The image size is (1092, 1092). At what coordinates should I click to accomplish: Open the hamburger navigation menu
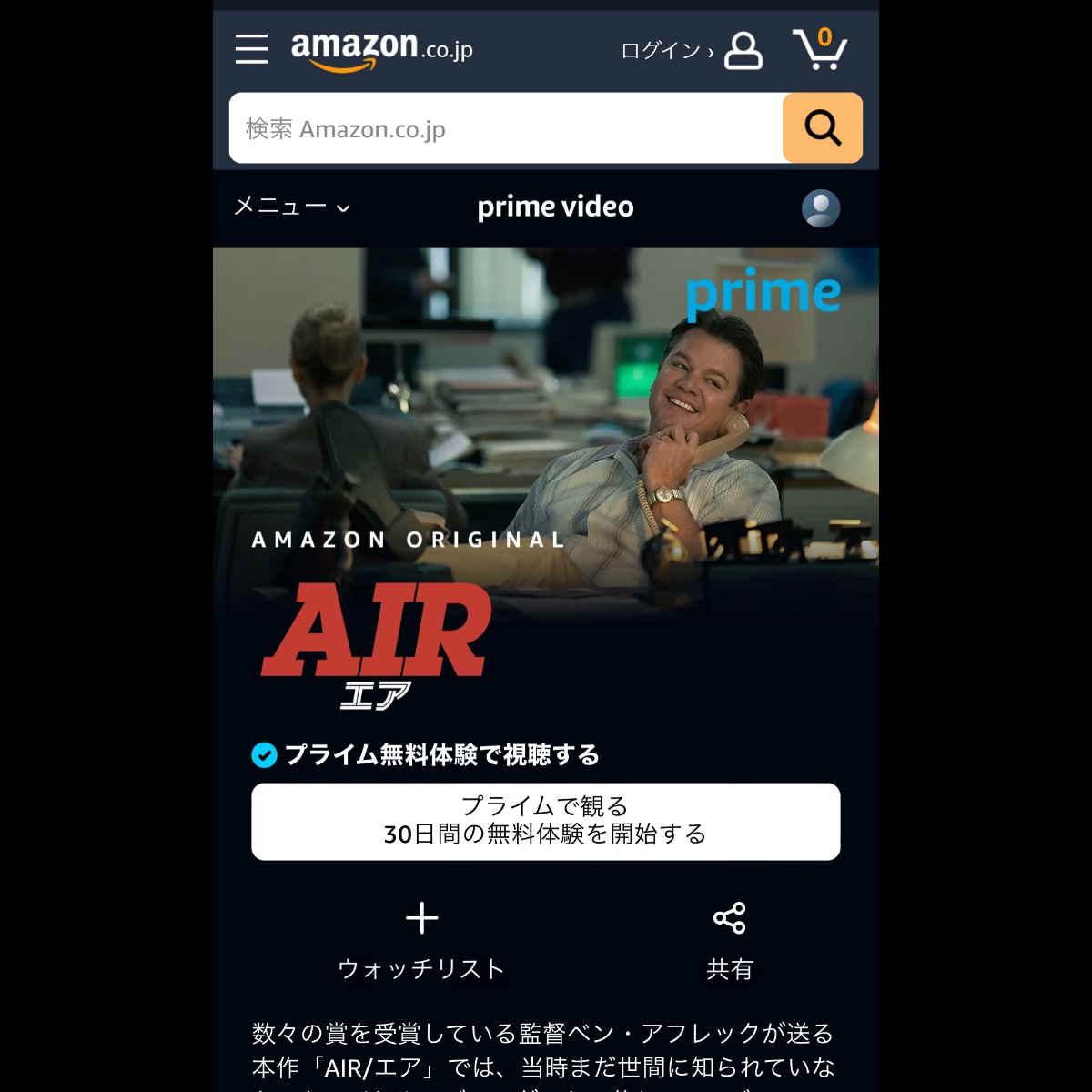coord(251,49)
